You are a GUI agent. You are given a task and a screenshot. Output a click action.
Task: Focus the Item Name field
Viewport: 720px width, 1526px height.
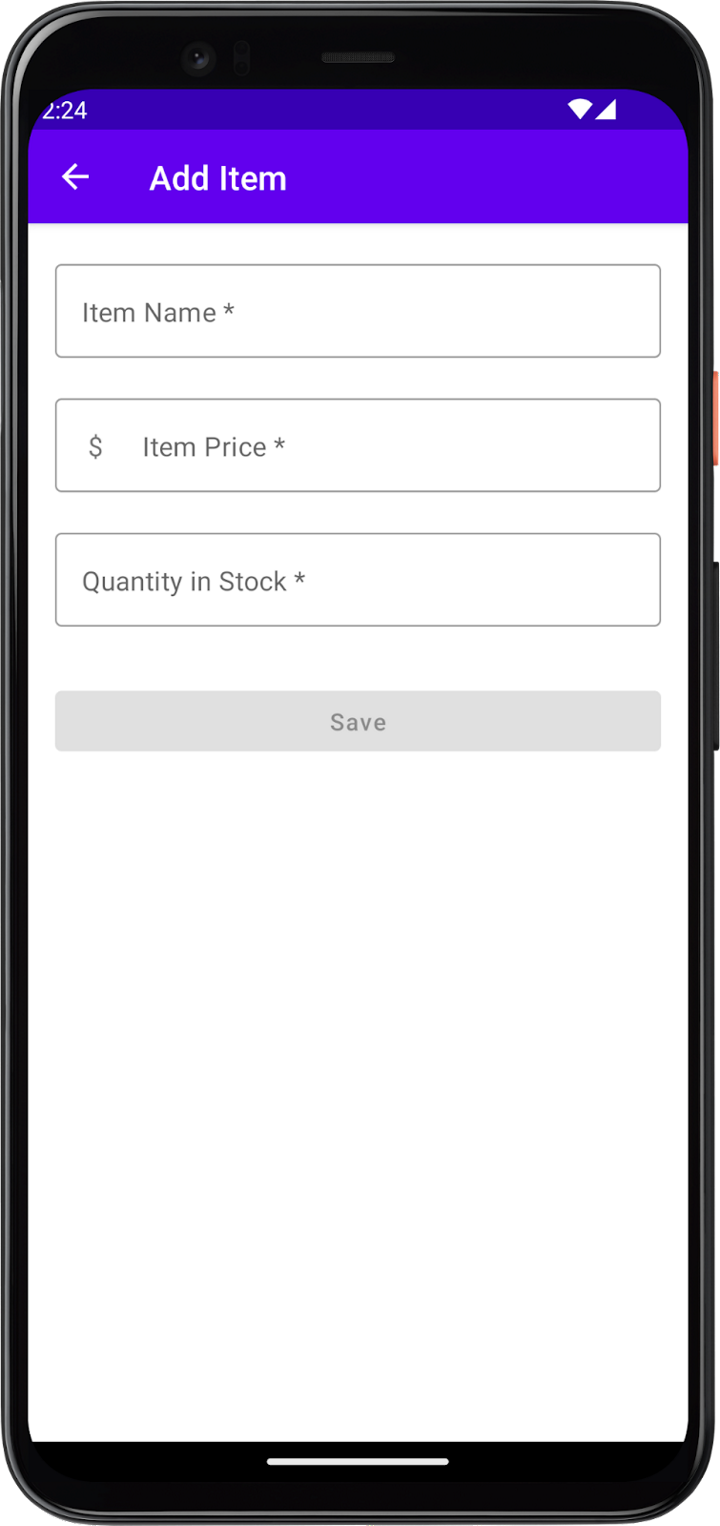tap(357, 312)
